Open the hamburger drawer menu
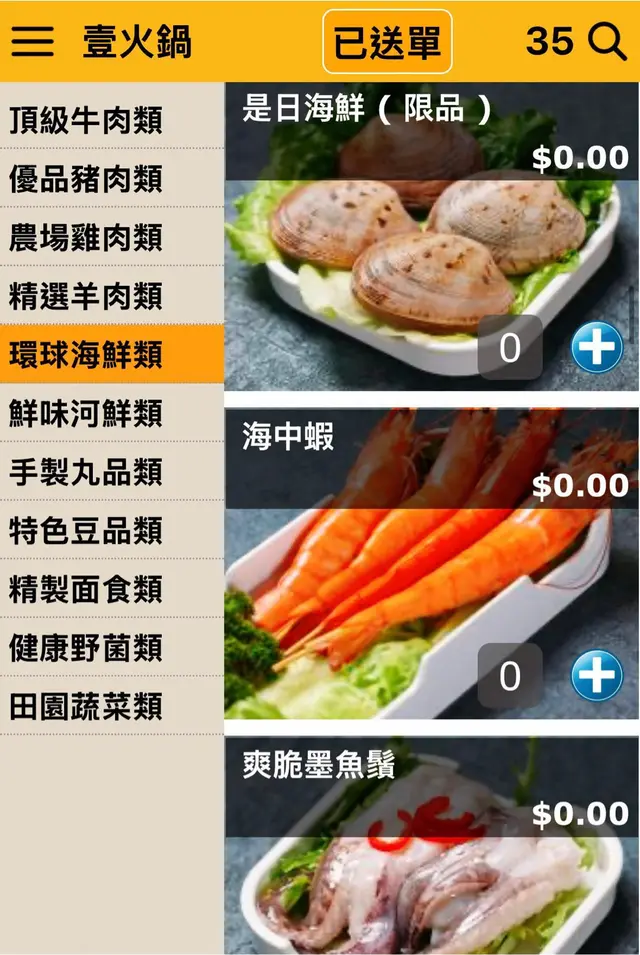The height and width of the screenshot is (955, 640). tap(32, 41)
